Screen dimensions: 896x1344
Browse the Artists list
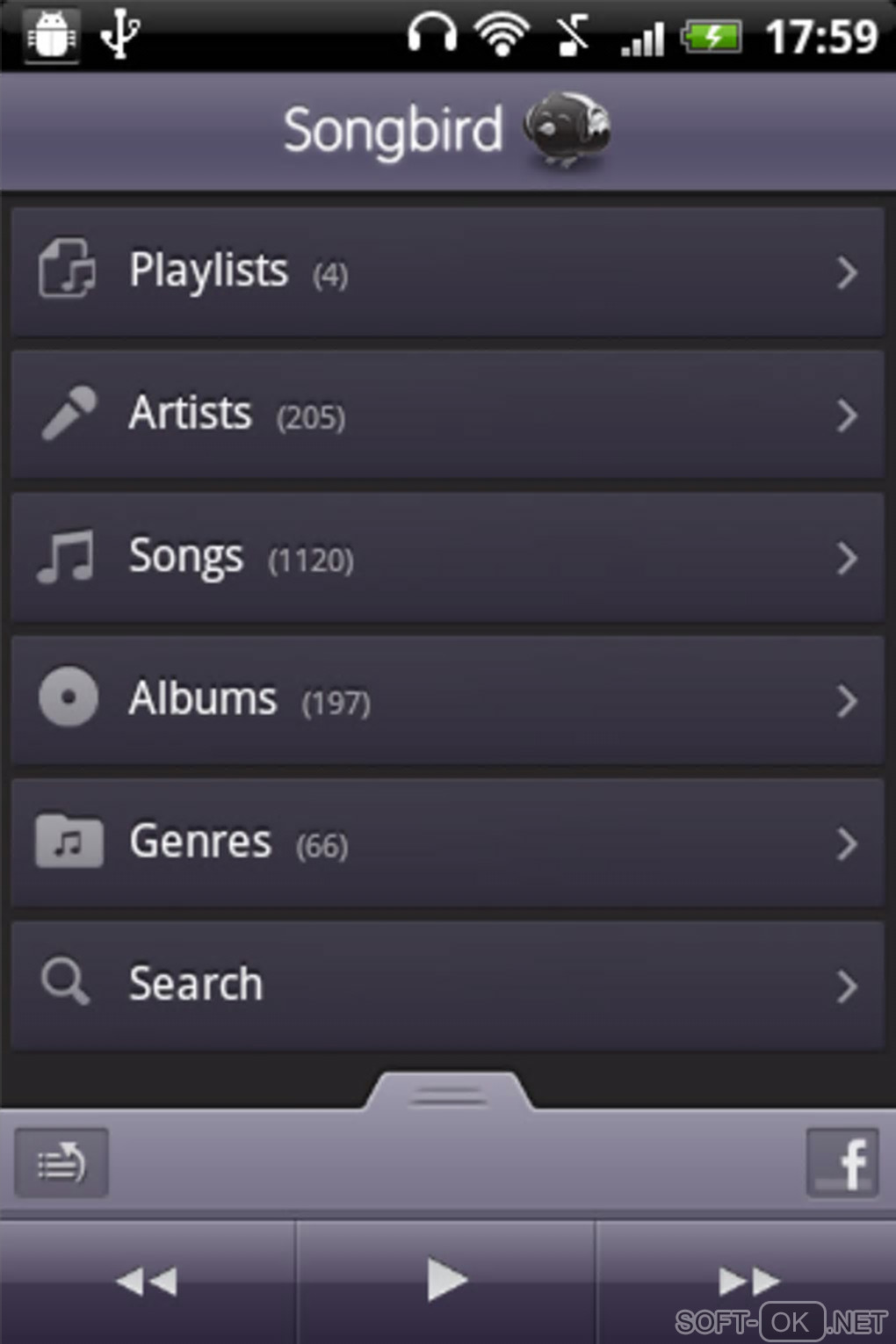(x=446, y=415)
